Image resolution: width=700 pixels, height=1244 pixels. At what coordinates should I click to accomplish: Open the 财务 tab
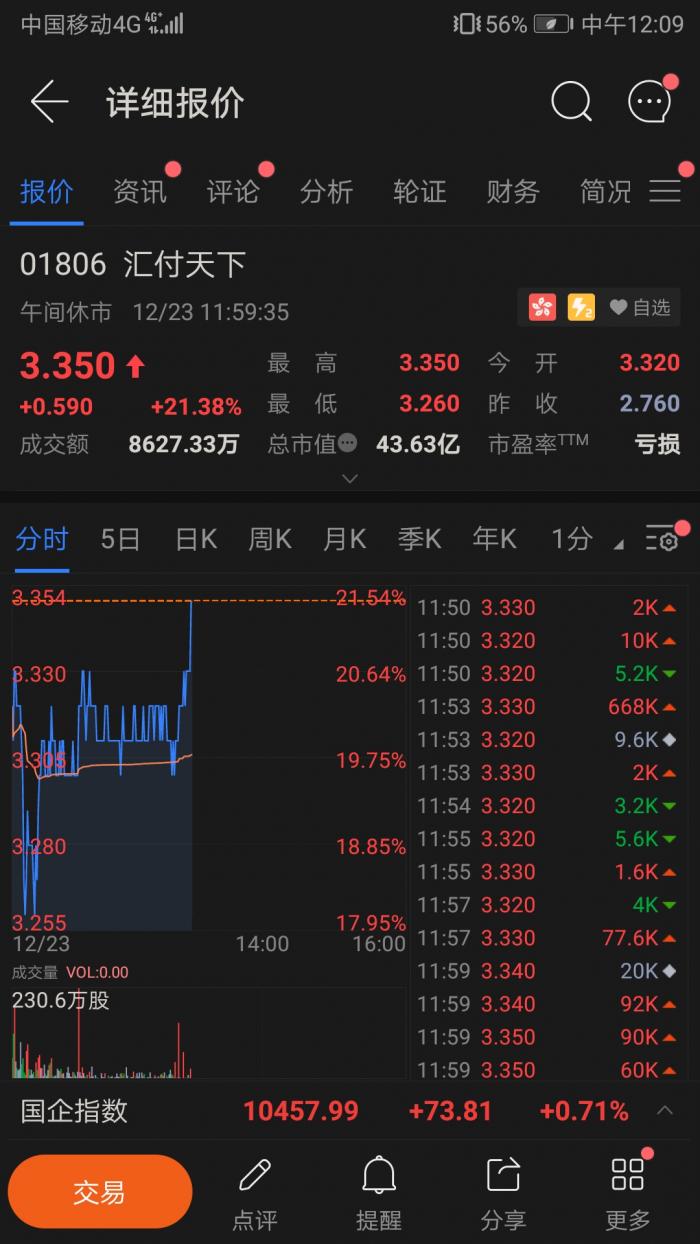click(x=512, y=191)
